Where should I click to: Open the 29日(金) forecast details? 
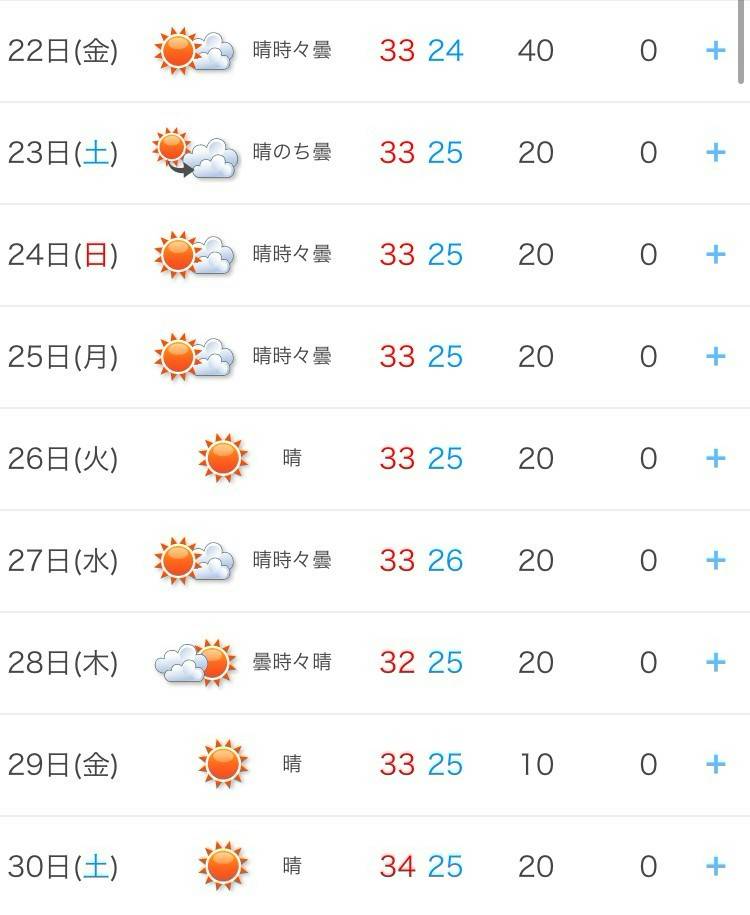[x=715, y=764]
